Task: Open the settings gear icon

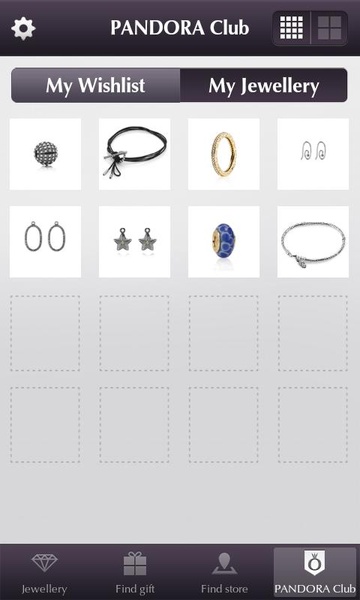Action: click(x=23, y=28)
